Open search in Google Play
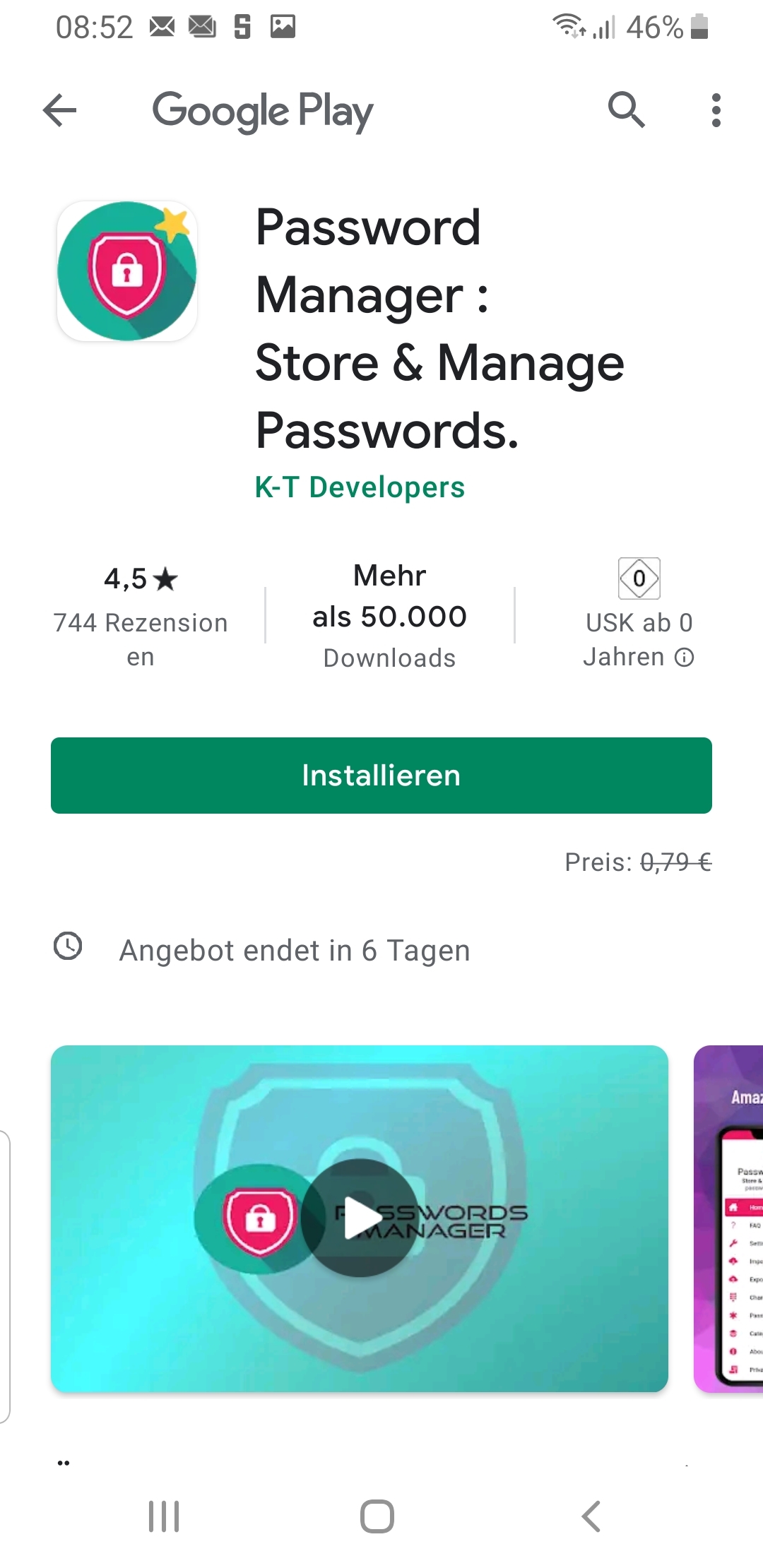The image size is (763, 1568). pos(626,110)
